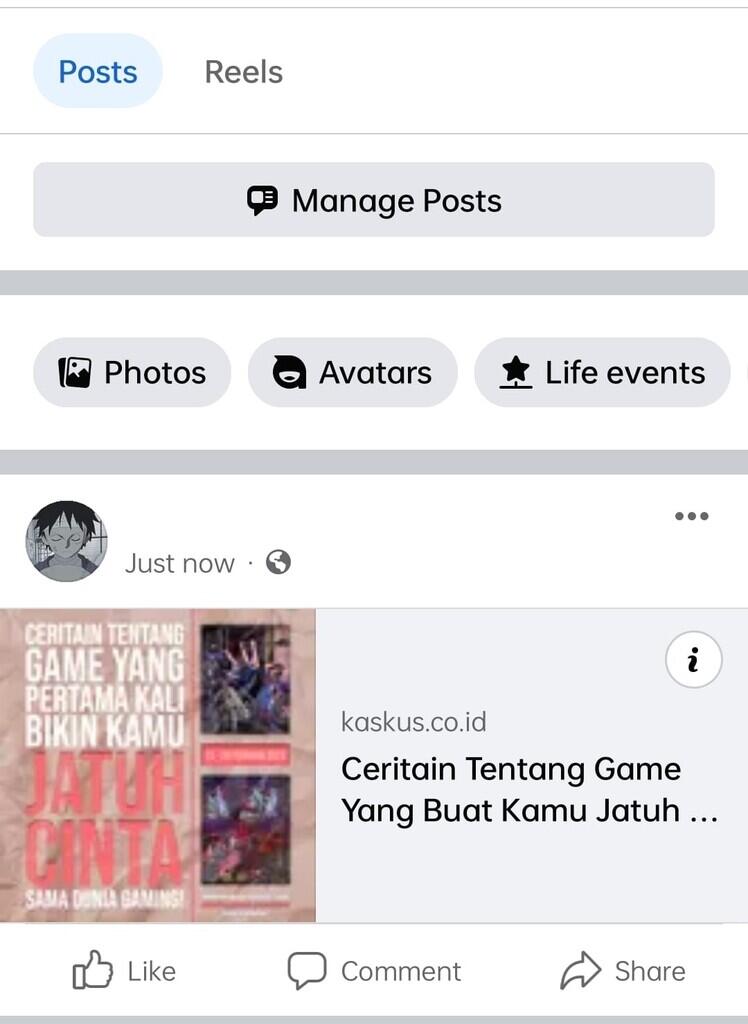Tap 'Just now' timestamp to open post
Viewport: 748px width, 1024px height.
pos(180,563)
